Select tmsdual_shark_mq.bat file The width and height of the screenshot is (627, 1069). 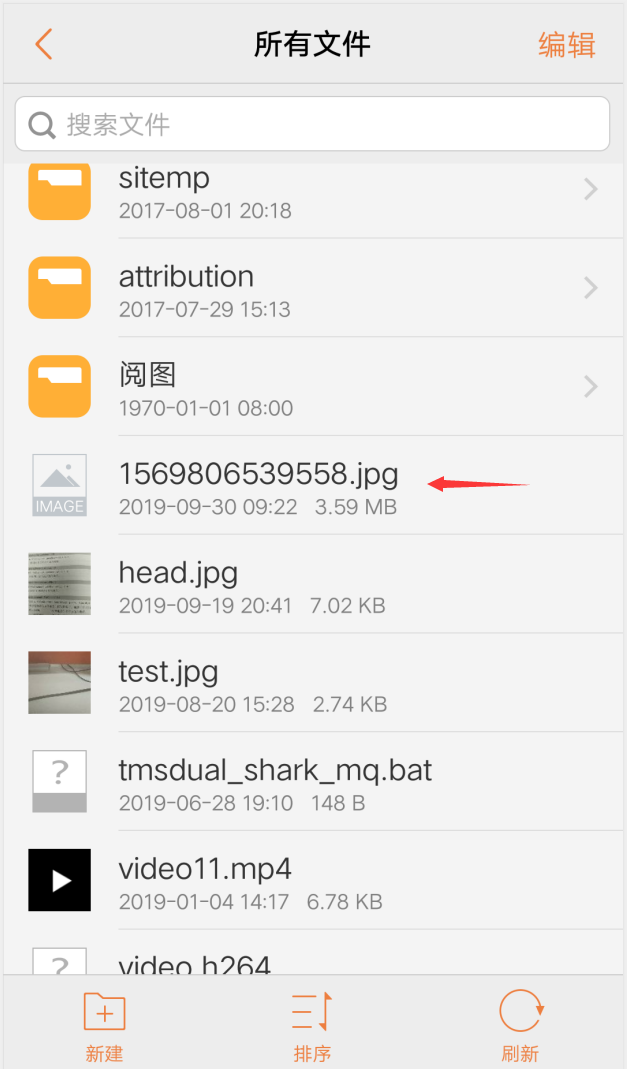click(x=275, y=782)
